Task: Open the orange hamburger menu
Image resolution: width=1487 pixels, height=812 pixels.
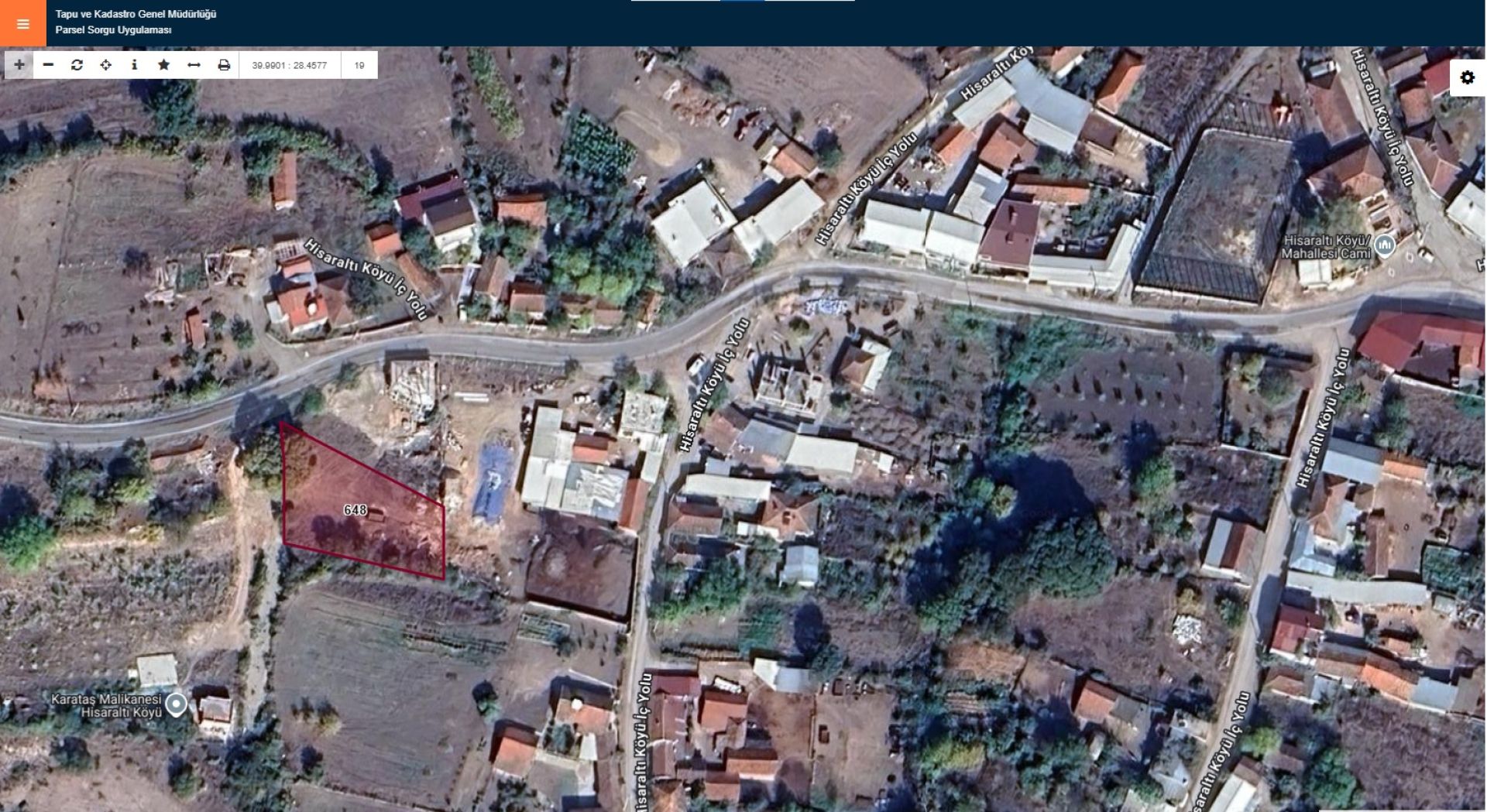Action: (23, 24)
